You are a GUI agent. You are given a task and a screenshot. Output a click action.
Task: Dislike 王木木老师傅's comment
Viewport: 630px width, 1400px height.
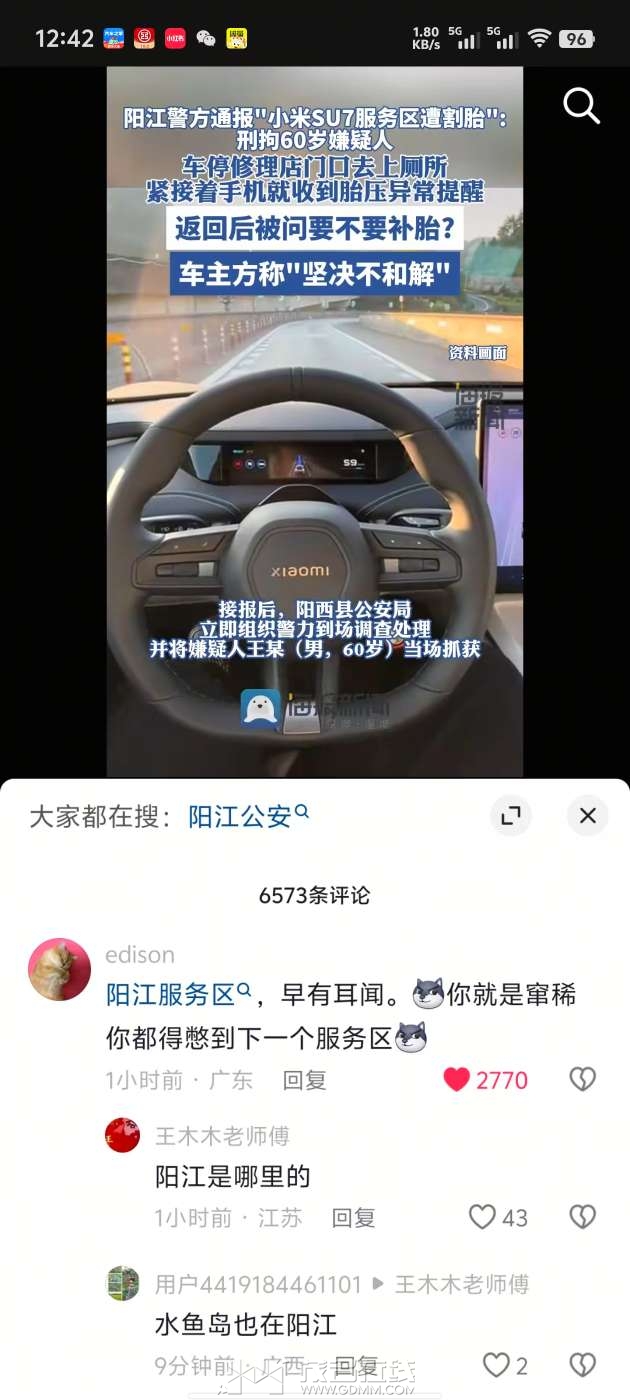[x=582, y=1217]
